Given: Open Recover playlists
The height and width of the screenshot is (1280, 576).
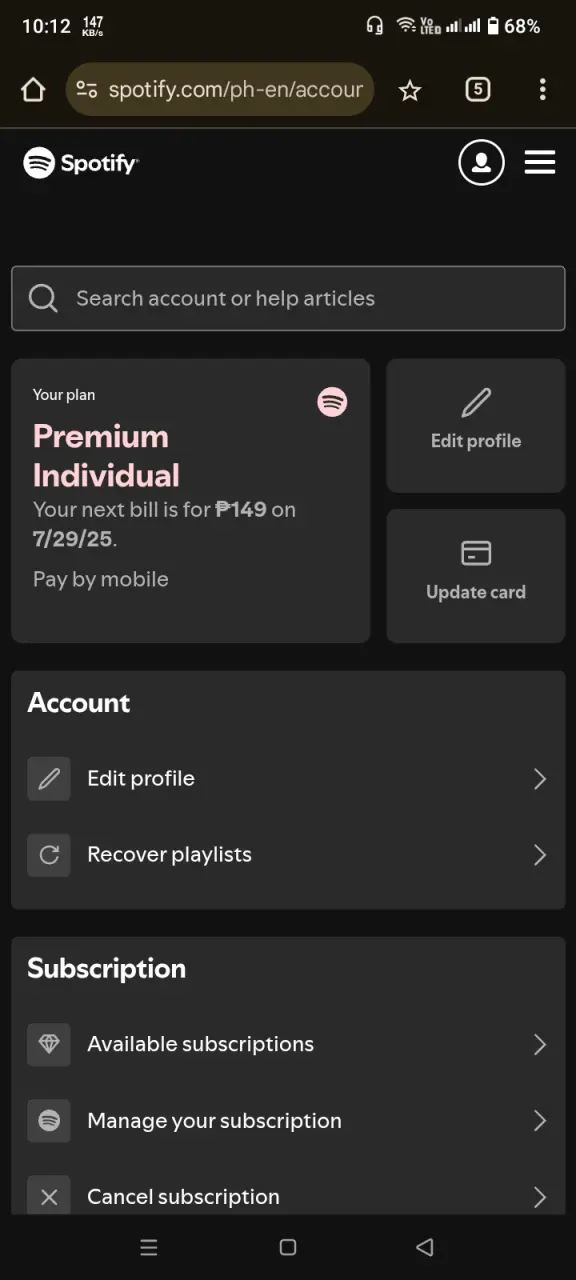Looking at the screenshot, I should tap(288, 855).
